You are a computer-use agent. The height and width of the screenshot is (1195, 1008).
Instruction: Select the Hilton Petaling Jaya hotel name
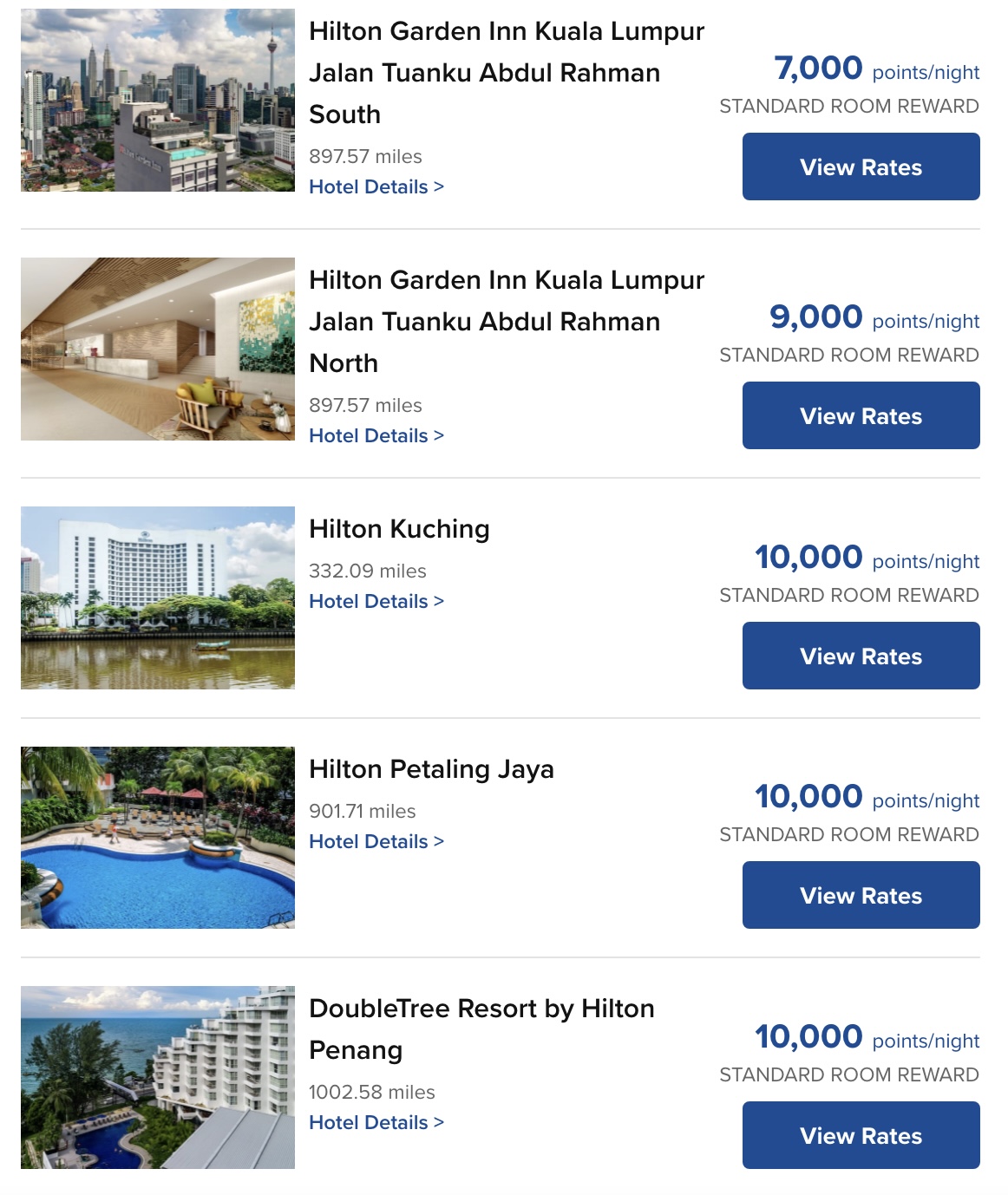click(434, 769)
